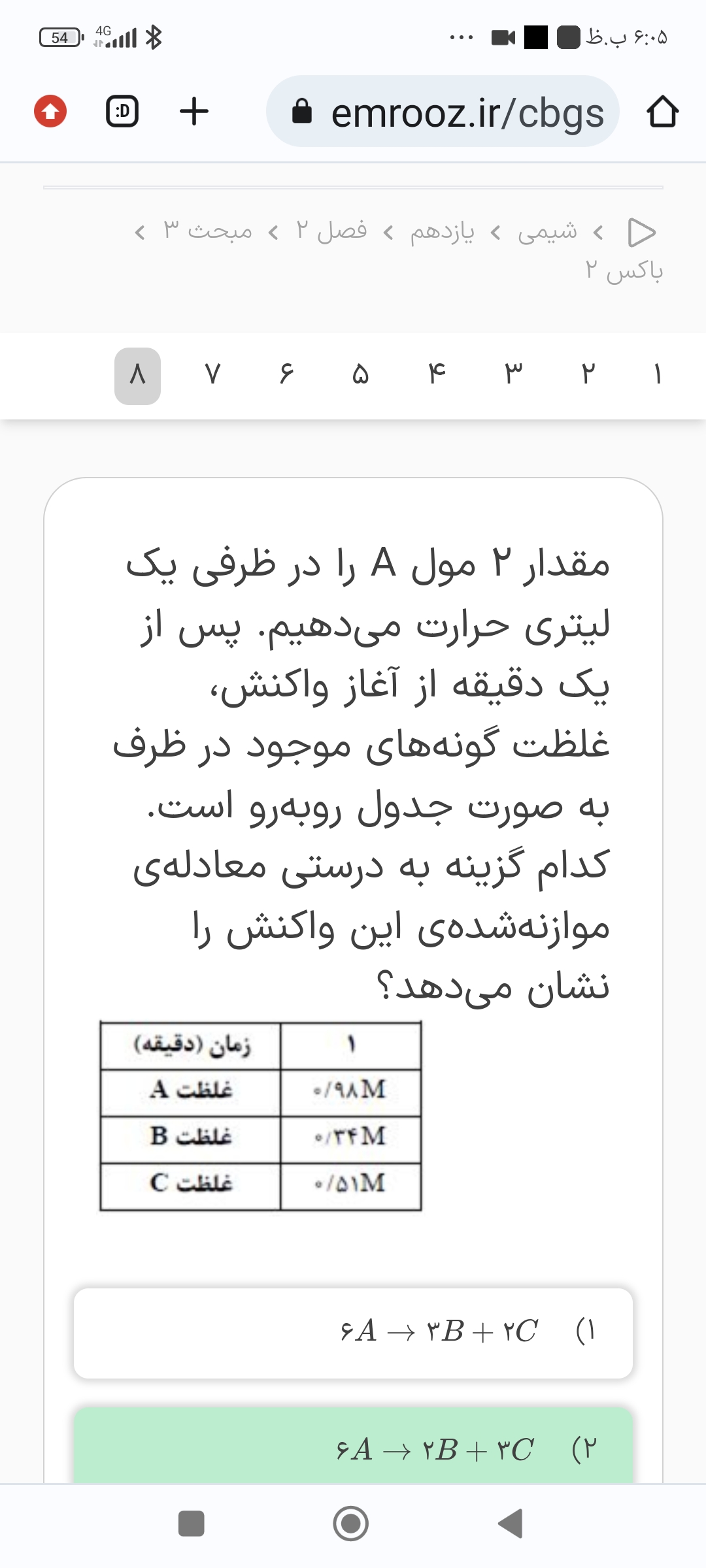Go back with the system back button
This screenshot has height=1568, width=706.
coord(511,1524)
